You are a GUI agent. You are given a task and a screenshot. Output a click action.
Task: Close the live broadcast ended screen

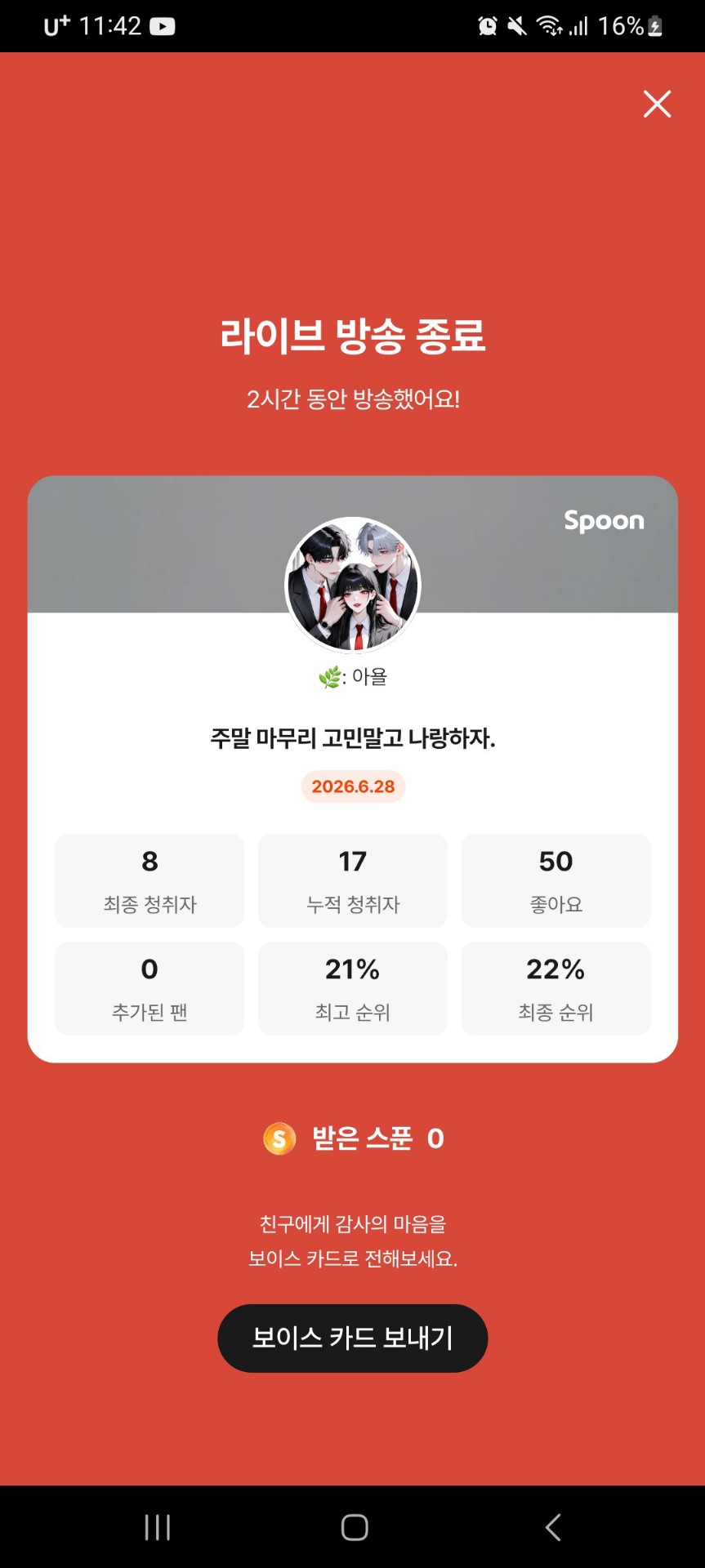point(657,104)
